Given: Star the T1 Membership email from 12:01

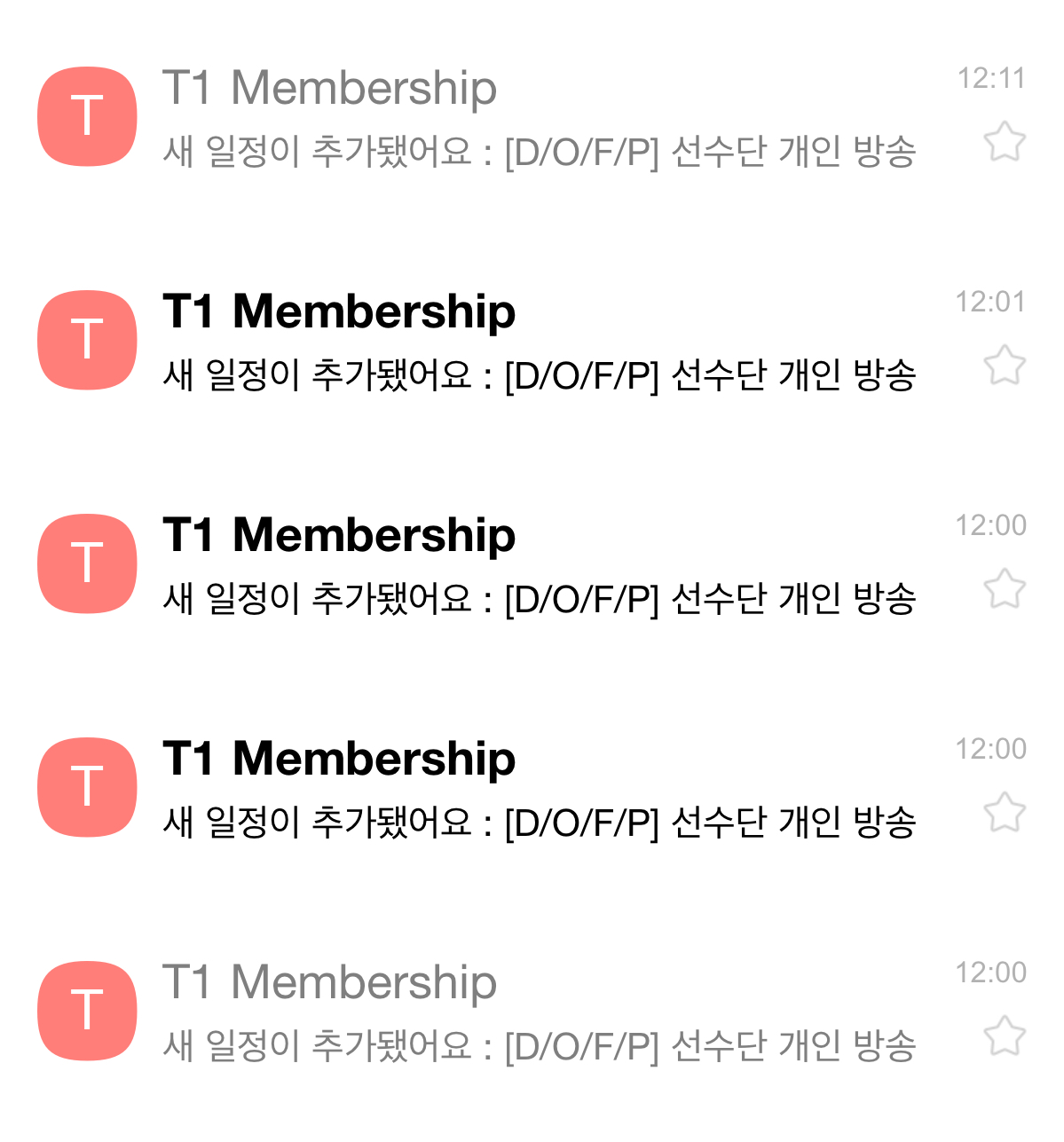Looking at the screenshot, I should coord(1005,366).
